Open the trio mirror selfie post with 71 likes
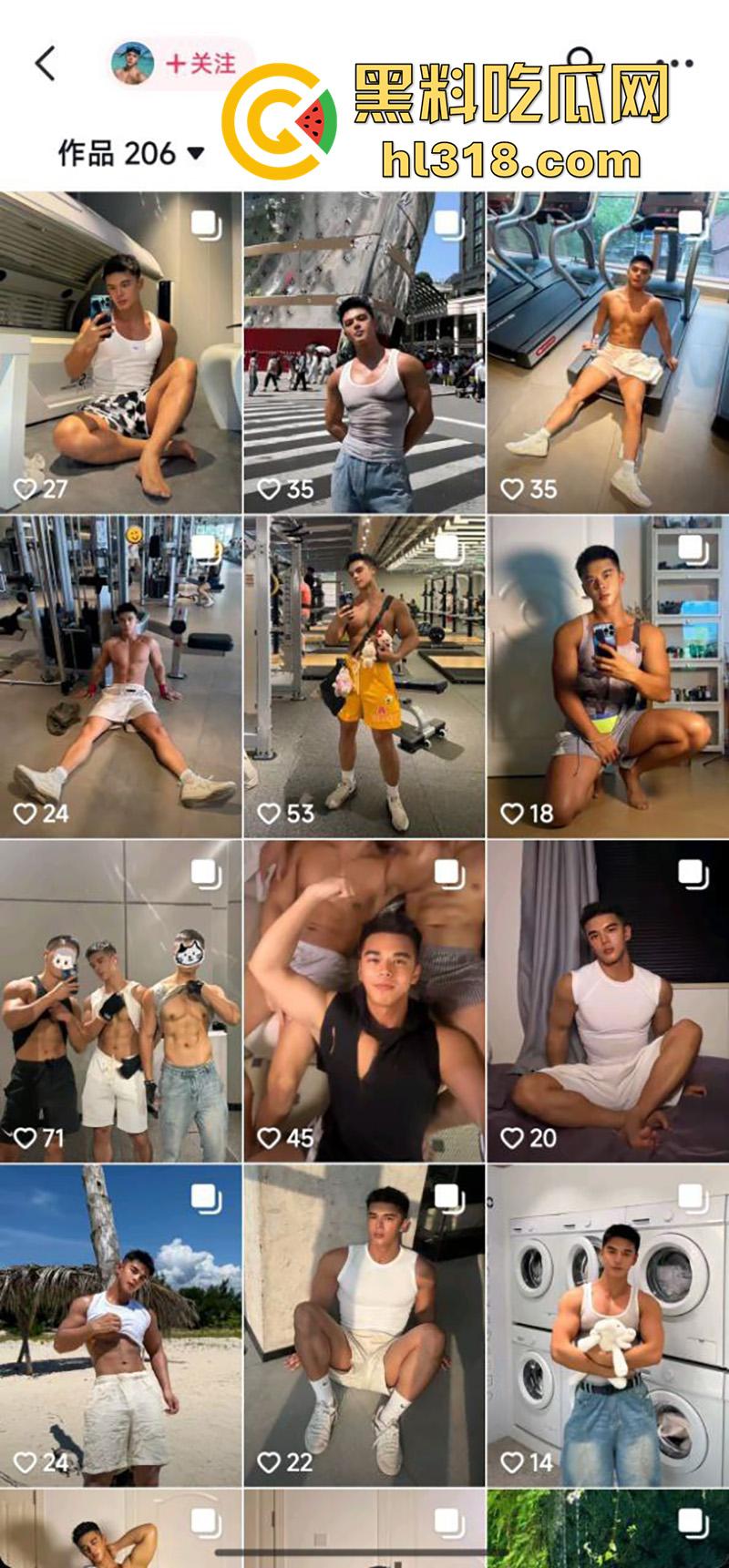 tap(121, 998)
